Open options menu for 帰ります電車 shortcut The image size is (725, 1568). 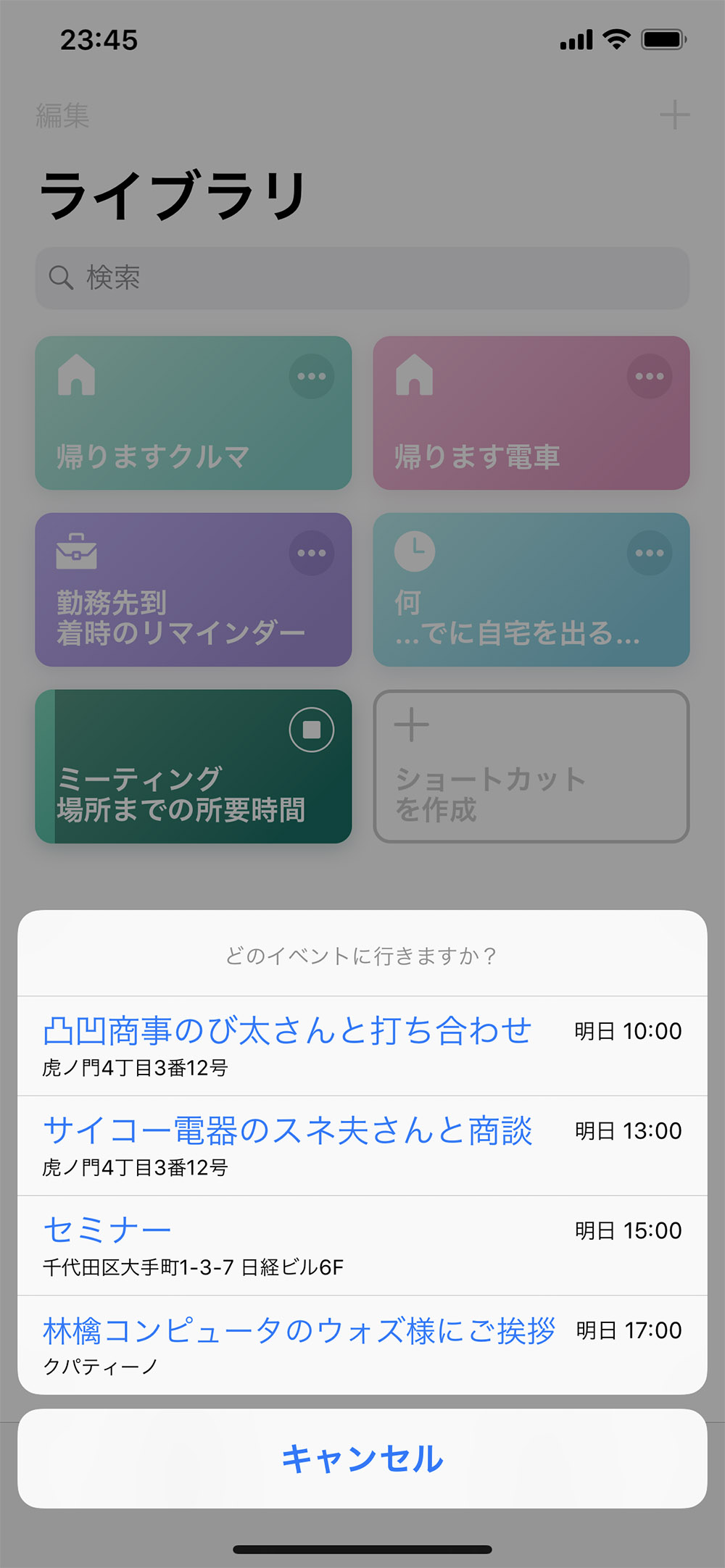649,375
